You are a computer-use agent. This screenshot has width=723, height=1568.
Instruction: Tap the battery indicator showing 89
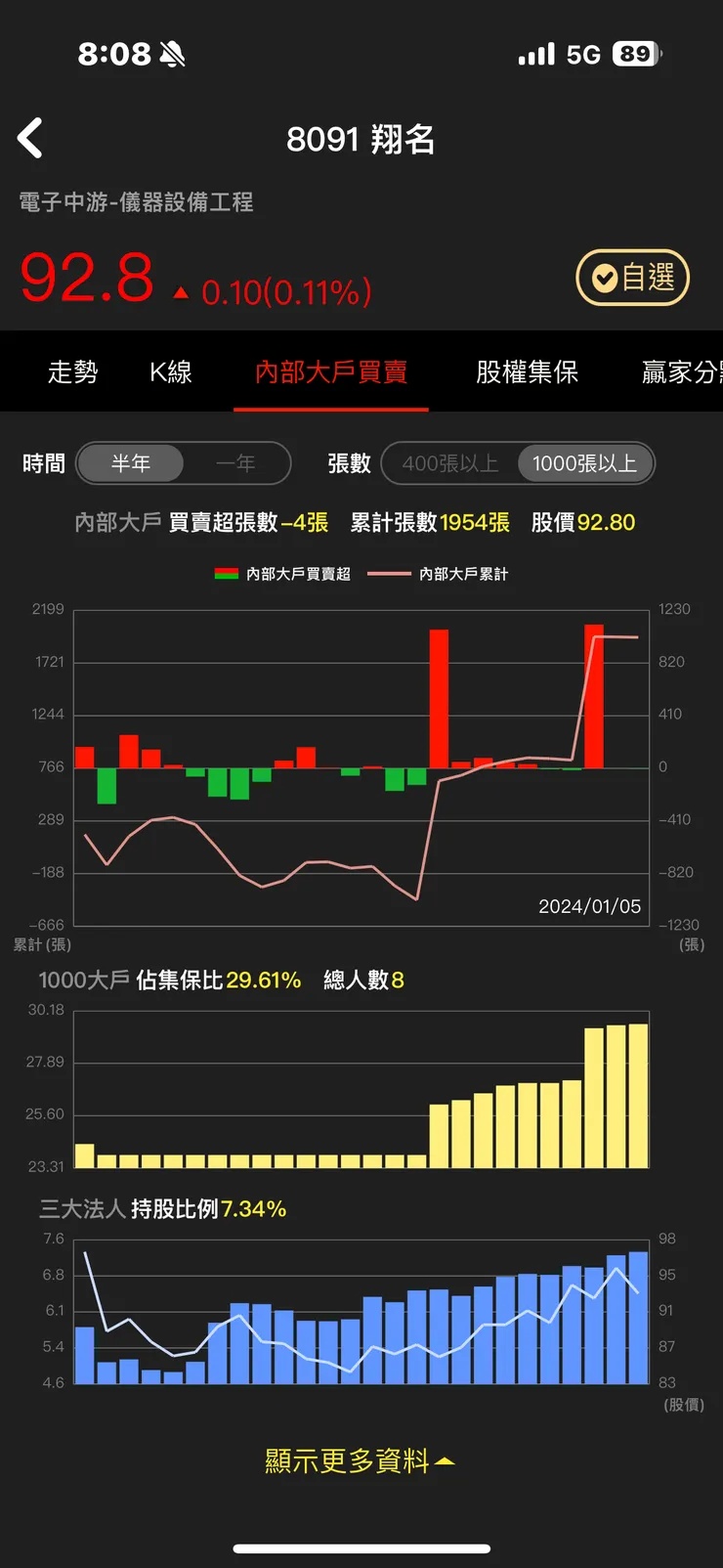(636, 54)
